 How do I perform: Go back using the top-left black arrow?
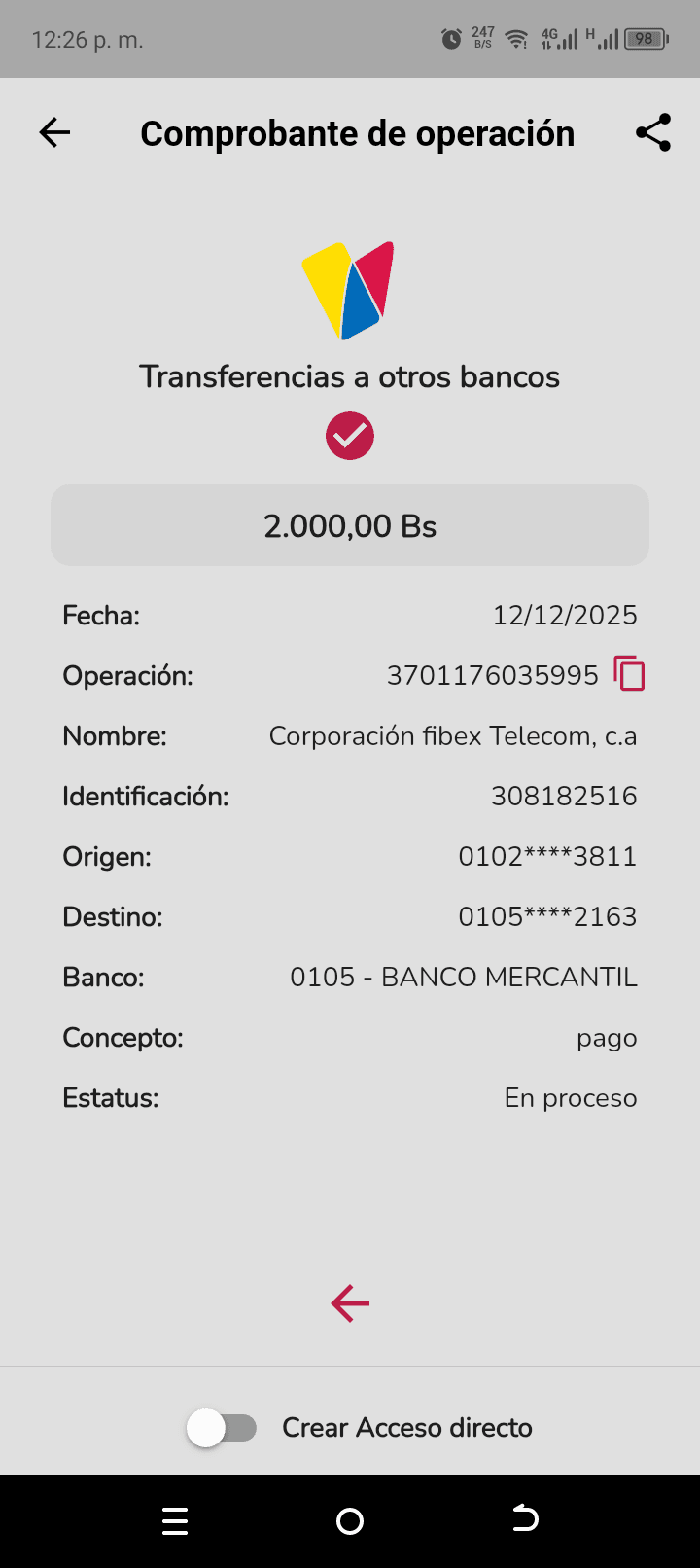54,132
